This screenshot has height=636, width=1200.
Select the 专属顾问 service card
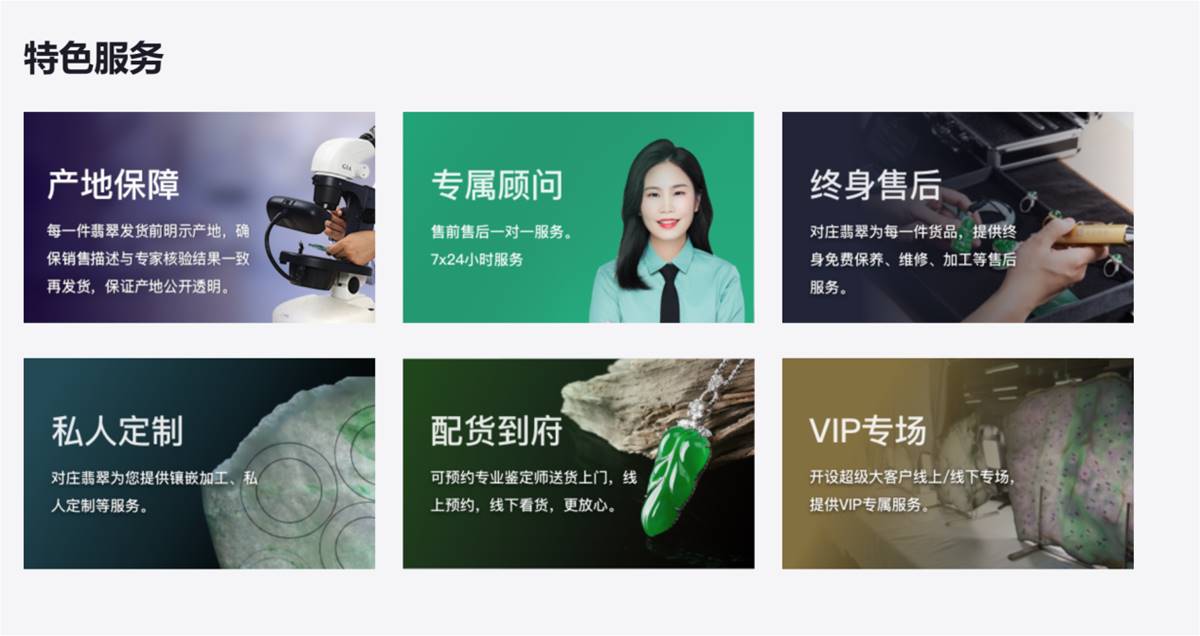coord(578,217)
